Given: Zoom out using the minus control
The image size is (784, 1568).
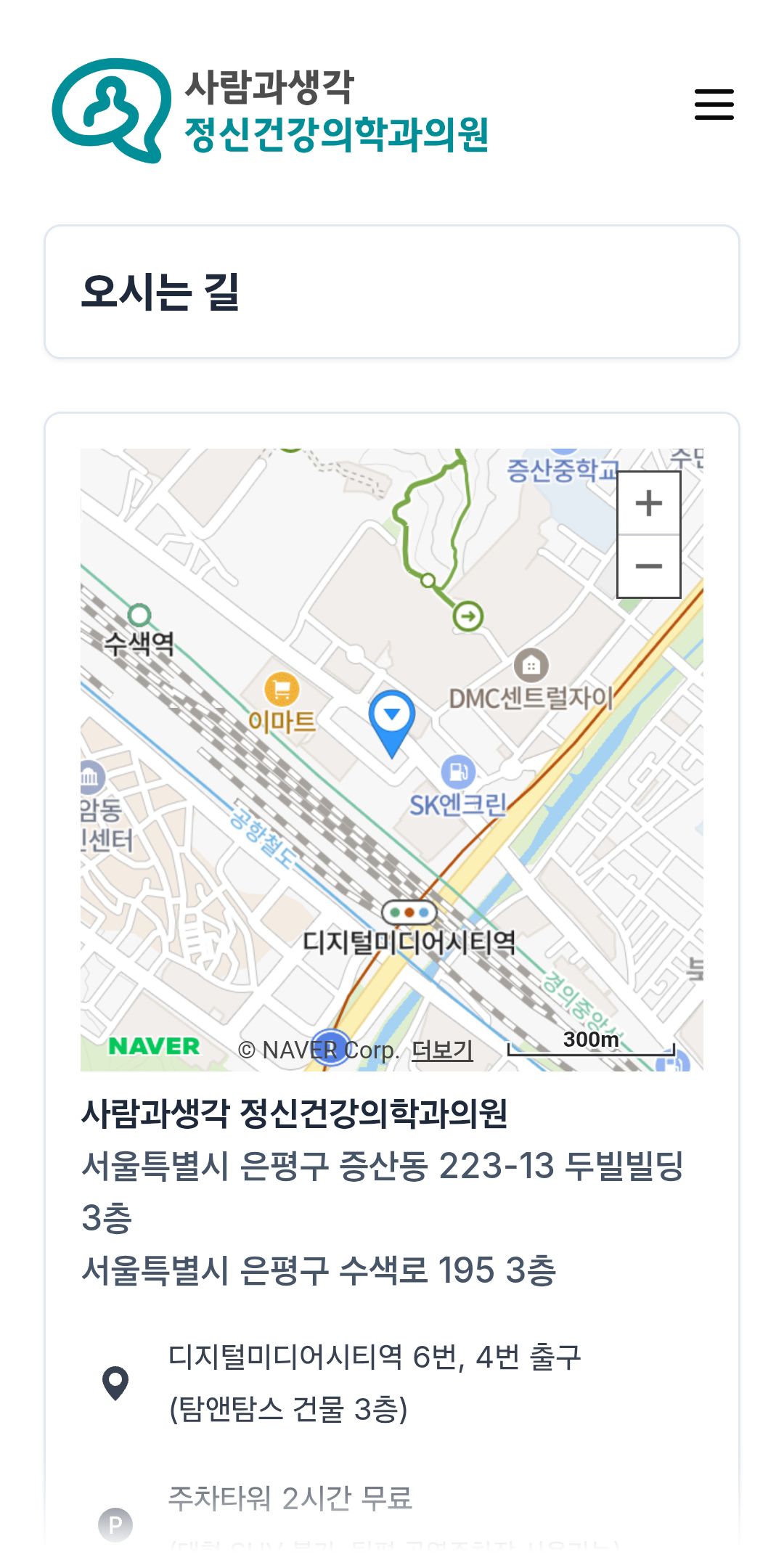Looking at the screenshot, I should (x=650, y=564).
